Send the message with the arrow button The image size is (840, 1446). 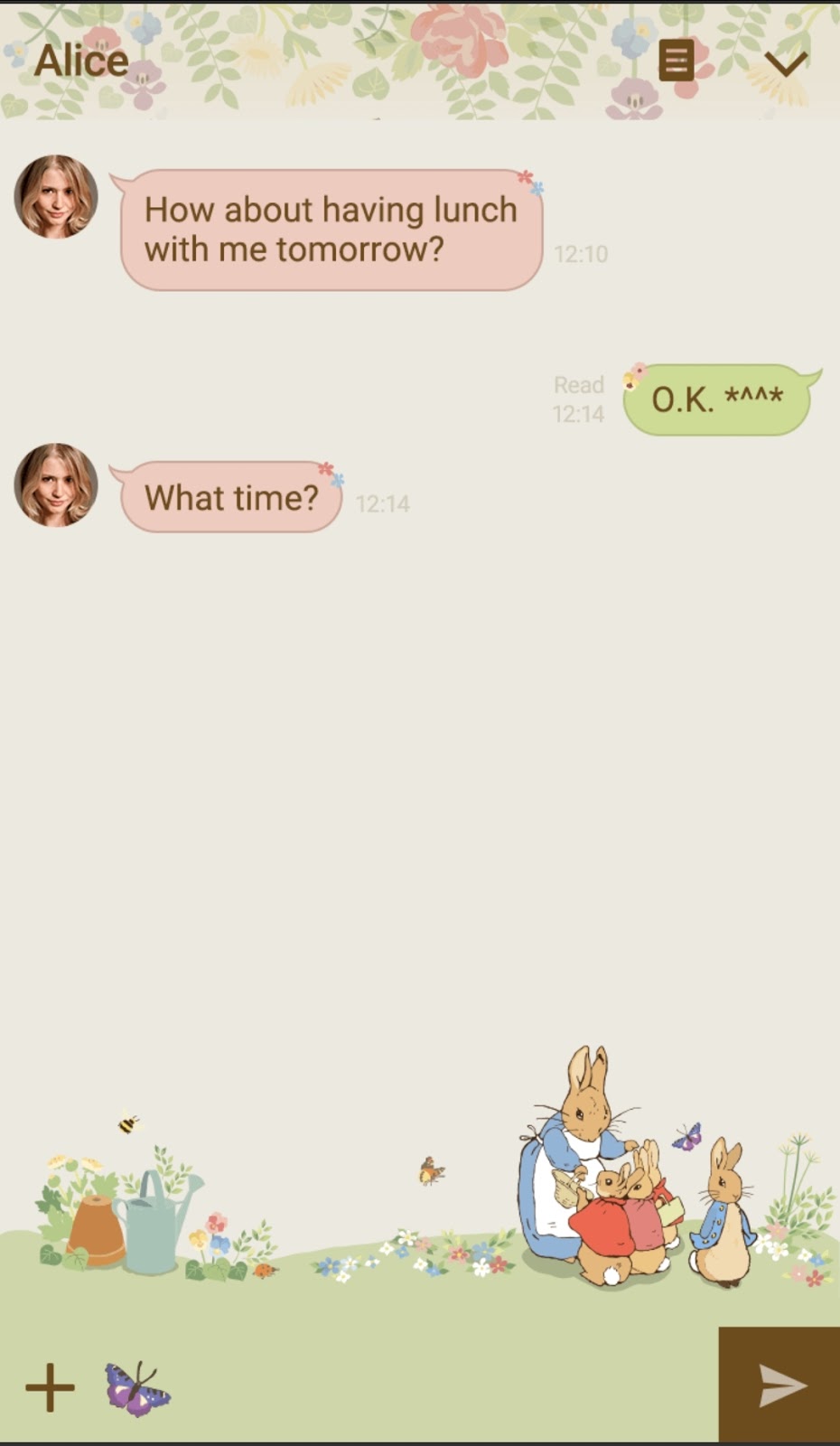(x=779, y=1385)
